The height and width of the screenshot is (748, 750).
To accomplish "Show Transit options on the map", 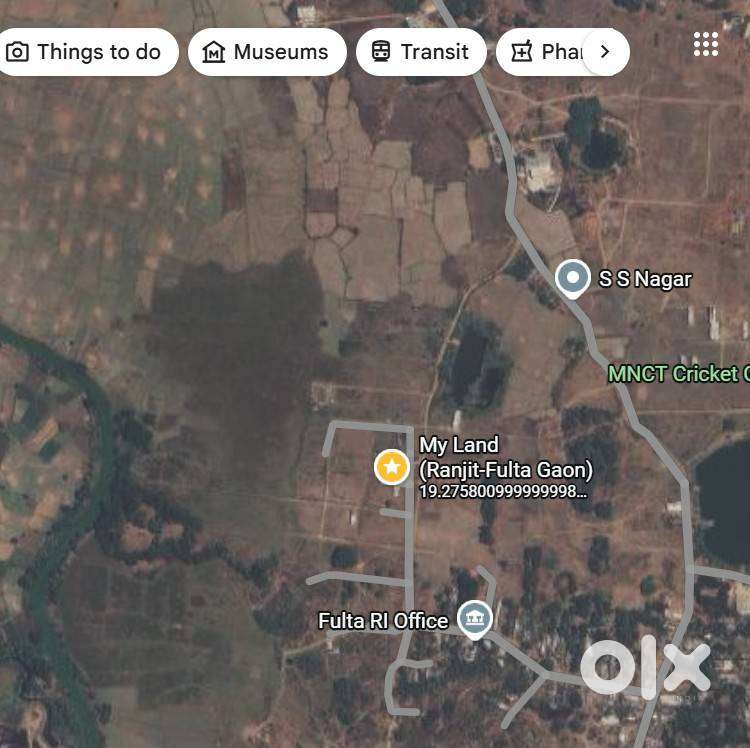I will (x=420, y=52).
